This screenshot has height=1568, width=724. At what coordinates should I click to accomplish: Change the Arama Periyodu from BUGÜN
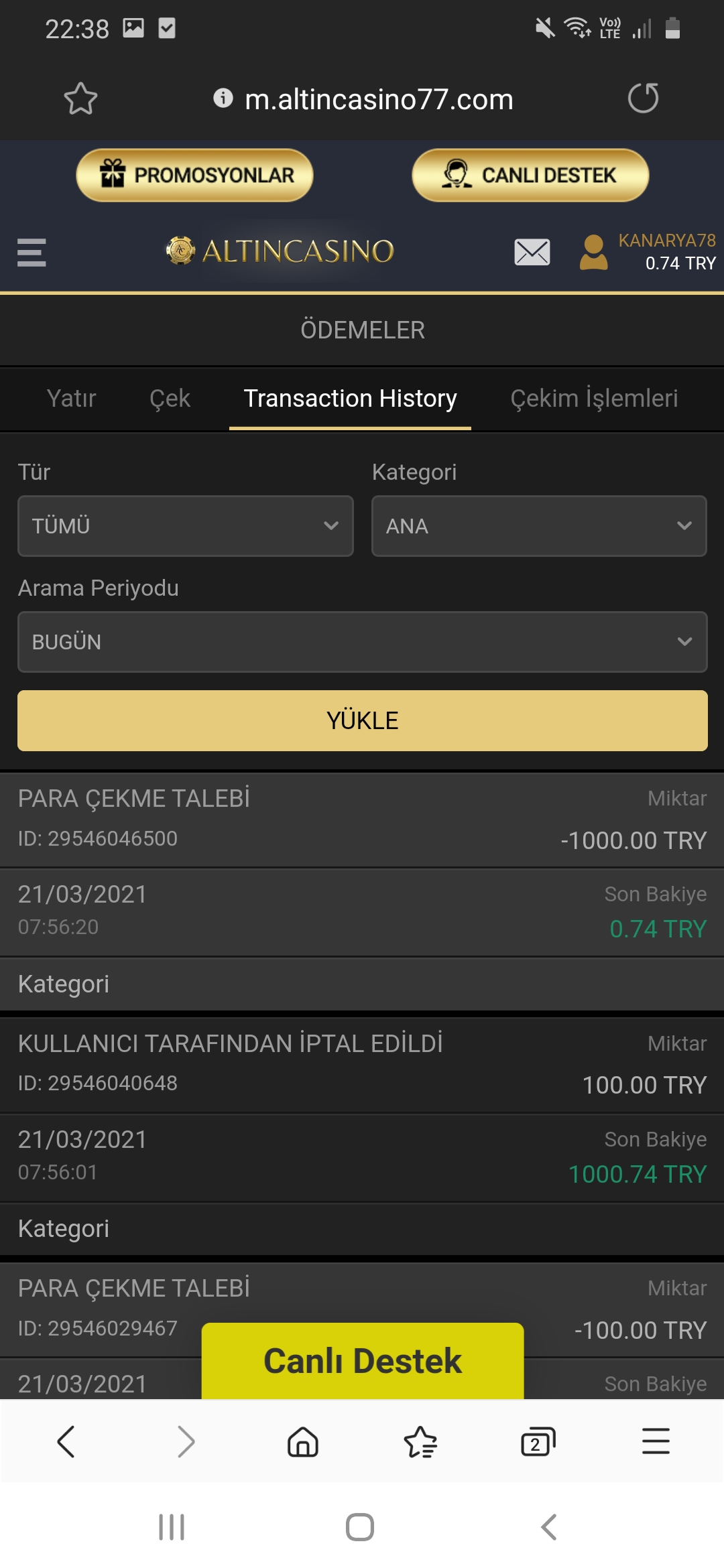click(362, 642)
